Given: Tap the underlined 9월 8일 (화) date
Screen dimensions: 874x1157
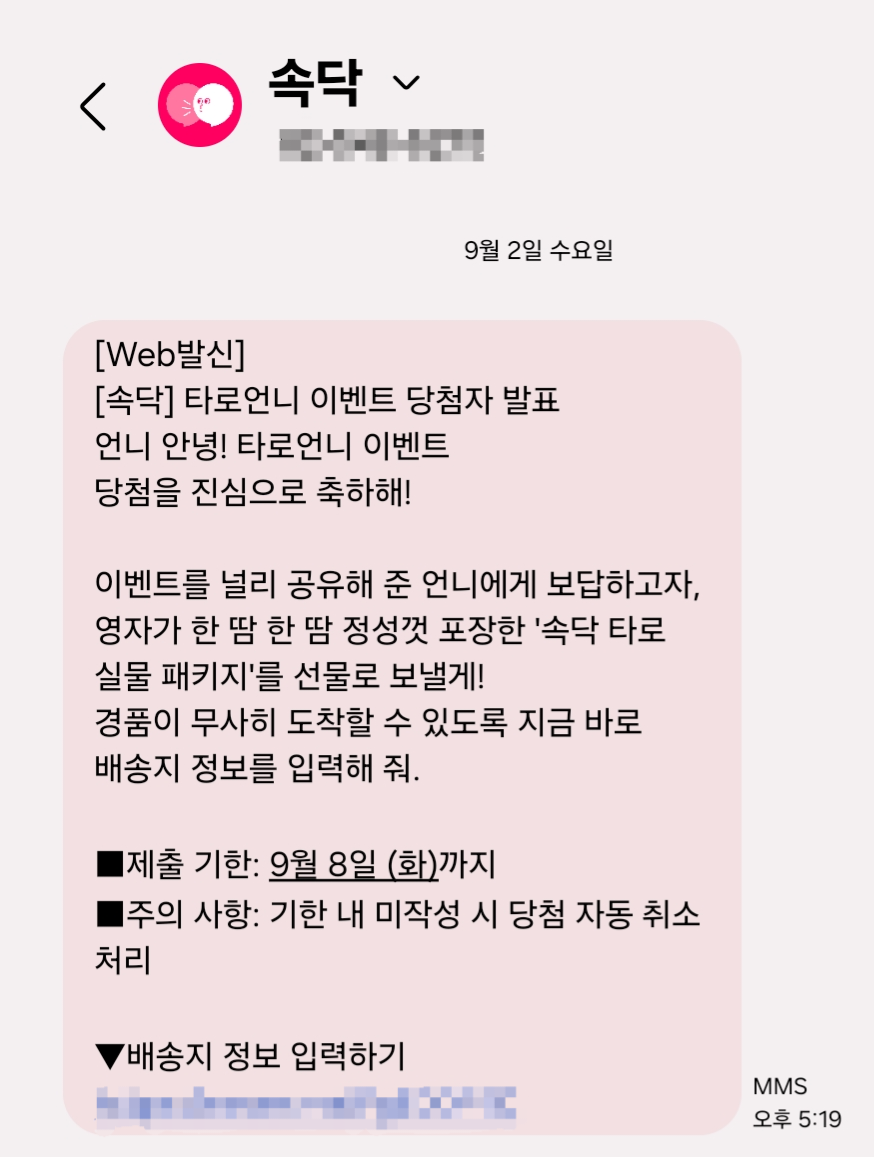Looking at the screenshot, I should 354,863.
